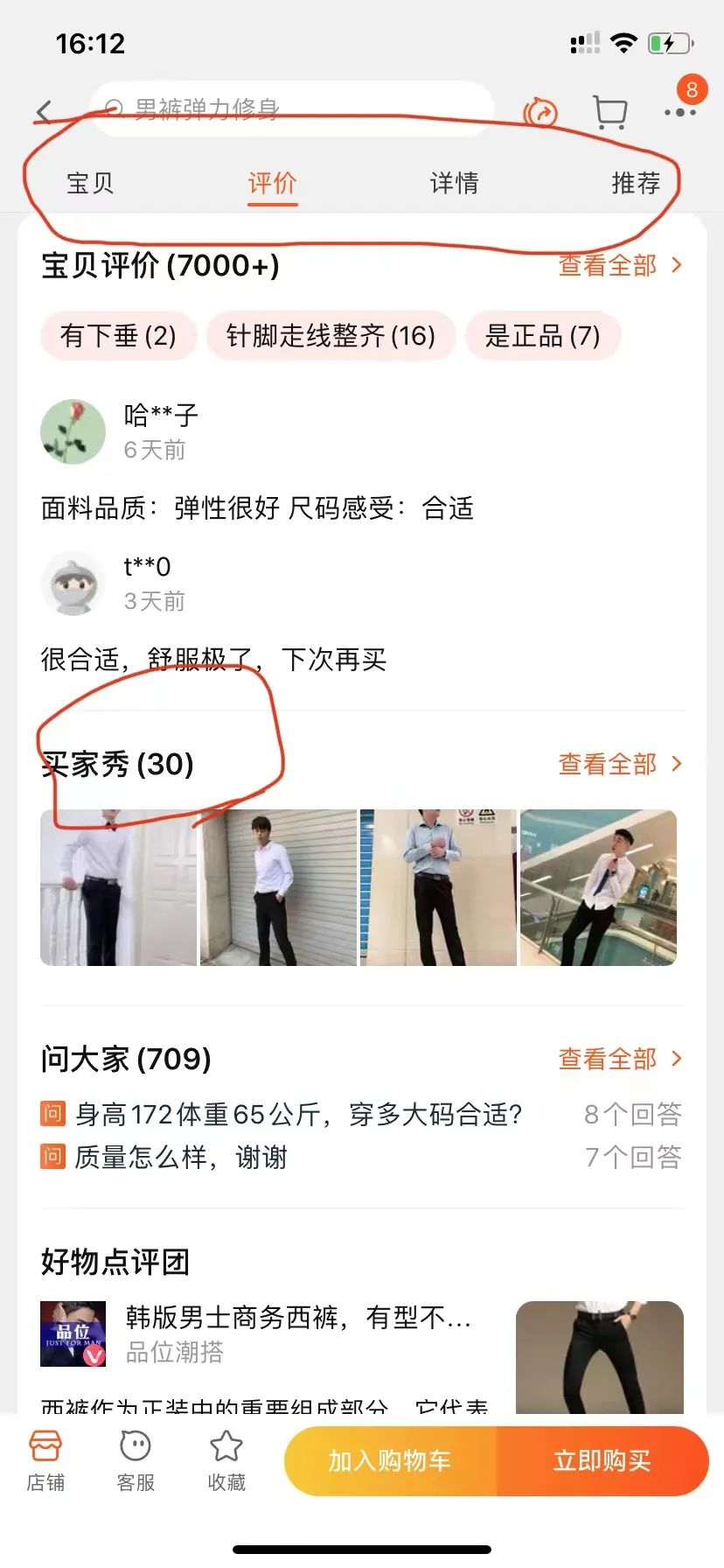
Task: Open the shopping cart icon
Action: click(609, 112)
